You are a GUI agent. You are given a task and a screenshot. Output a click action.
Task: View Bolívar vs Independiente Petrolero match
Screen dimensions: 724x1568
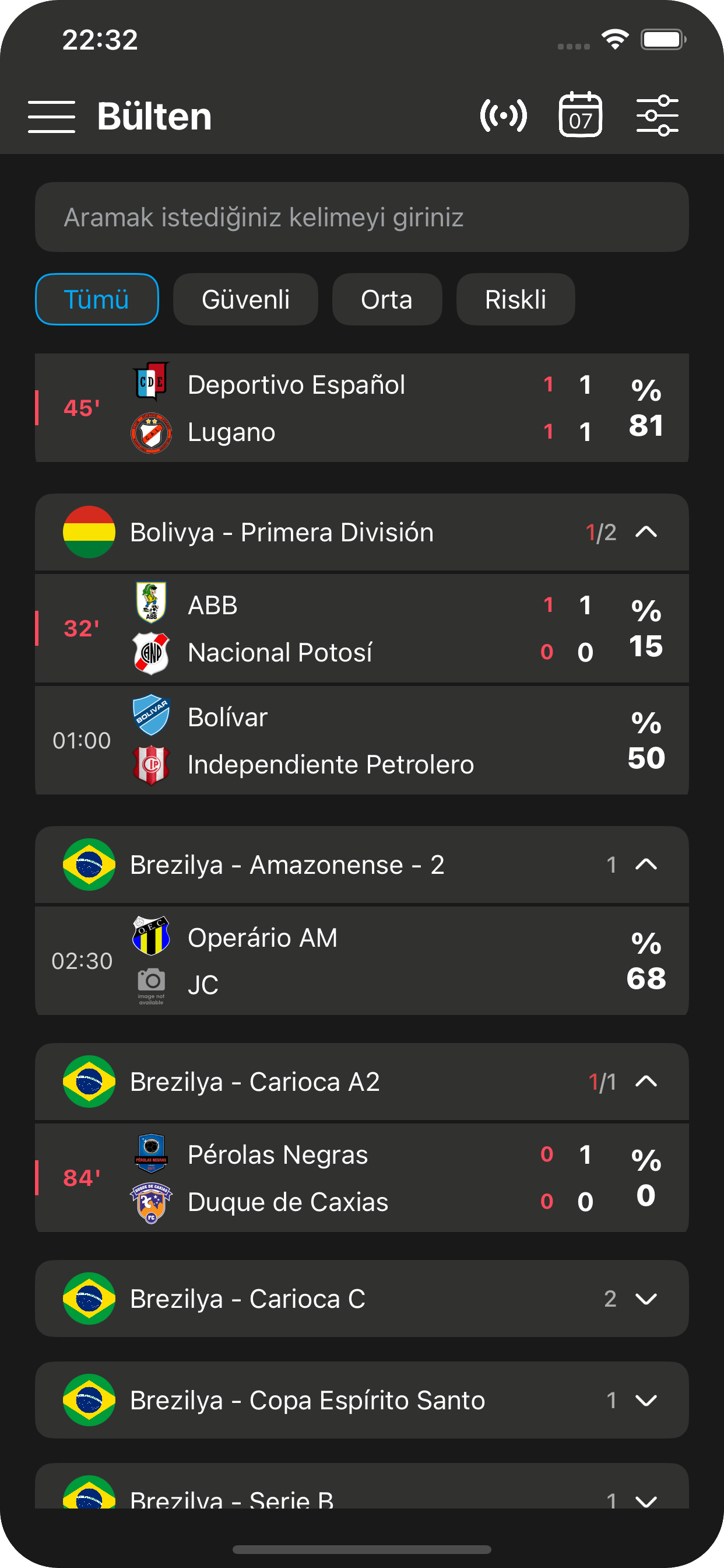click(x=361, y=740)
